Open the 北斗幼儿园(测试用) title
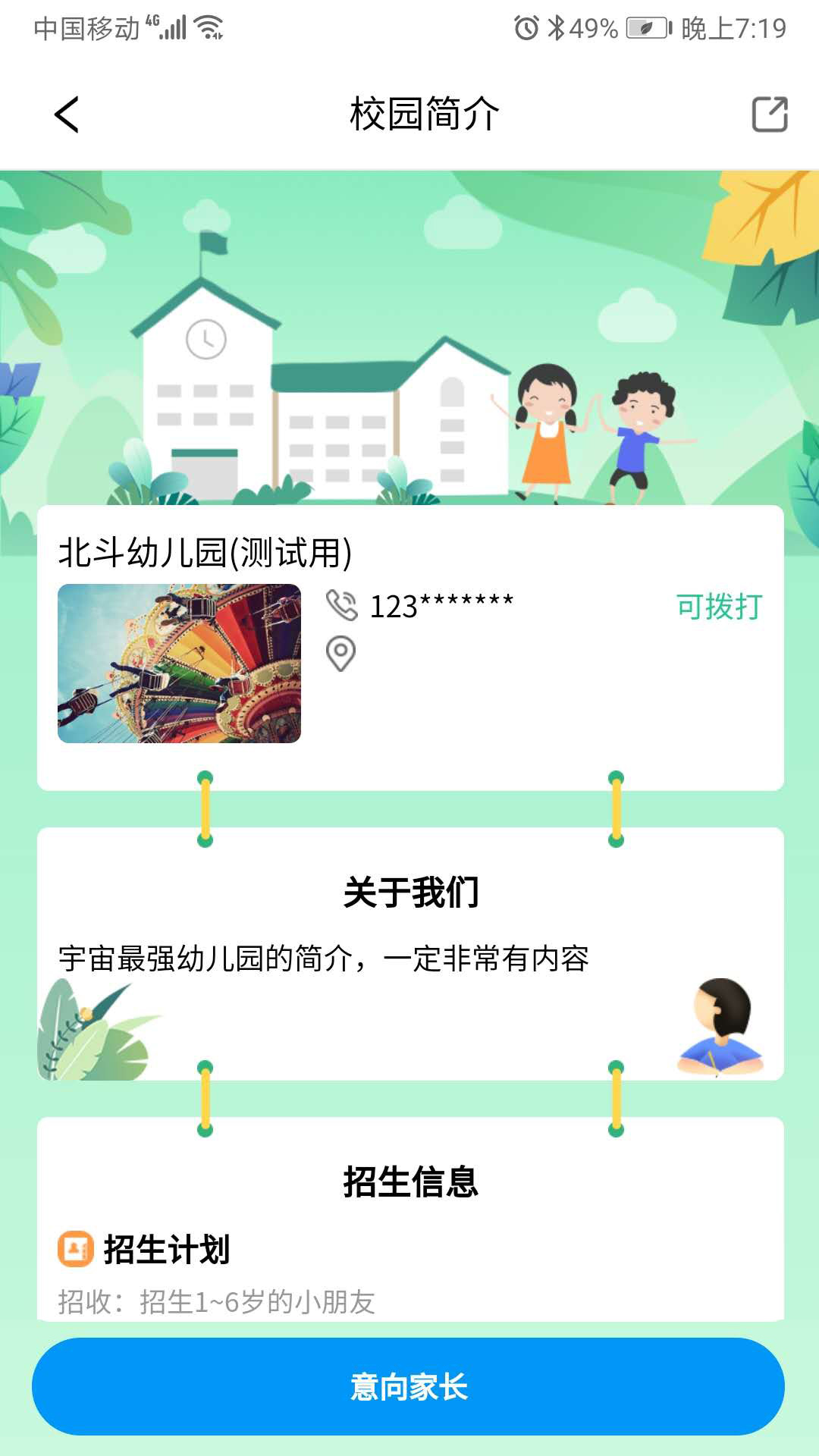This screenshot has height=1456, width=819. click(205, 554)
